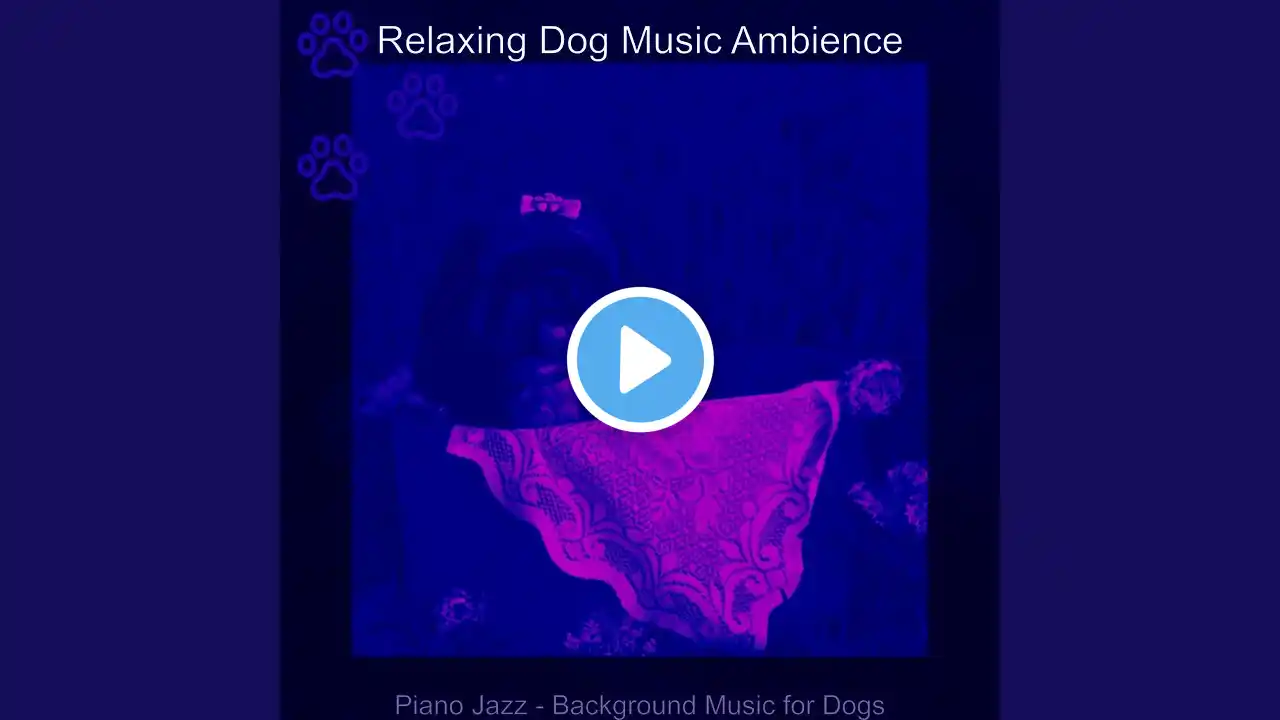Screen dimensions: 1280x720
Task: Play the Relaxing Dog Music Ambience video
Action: point(640,360)
